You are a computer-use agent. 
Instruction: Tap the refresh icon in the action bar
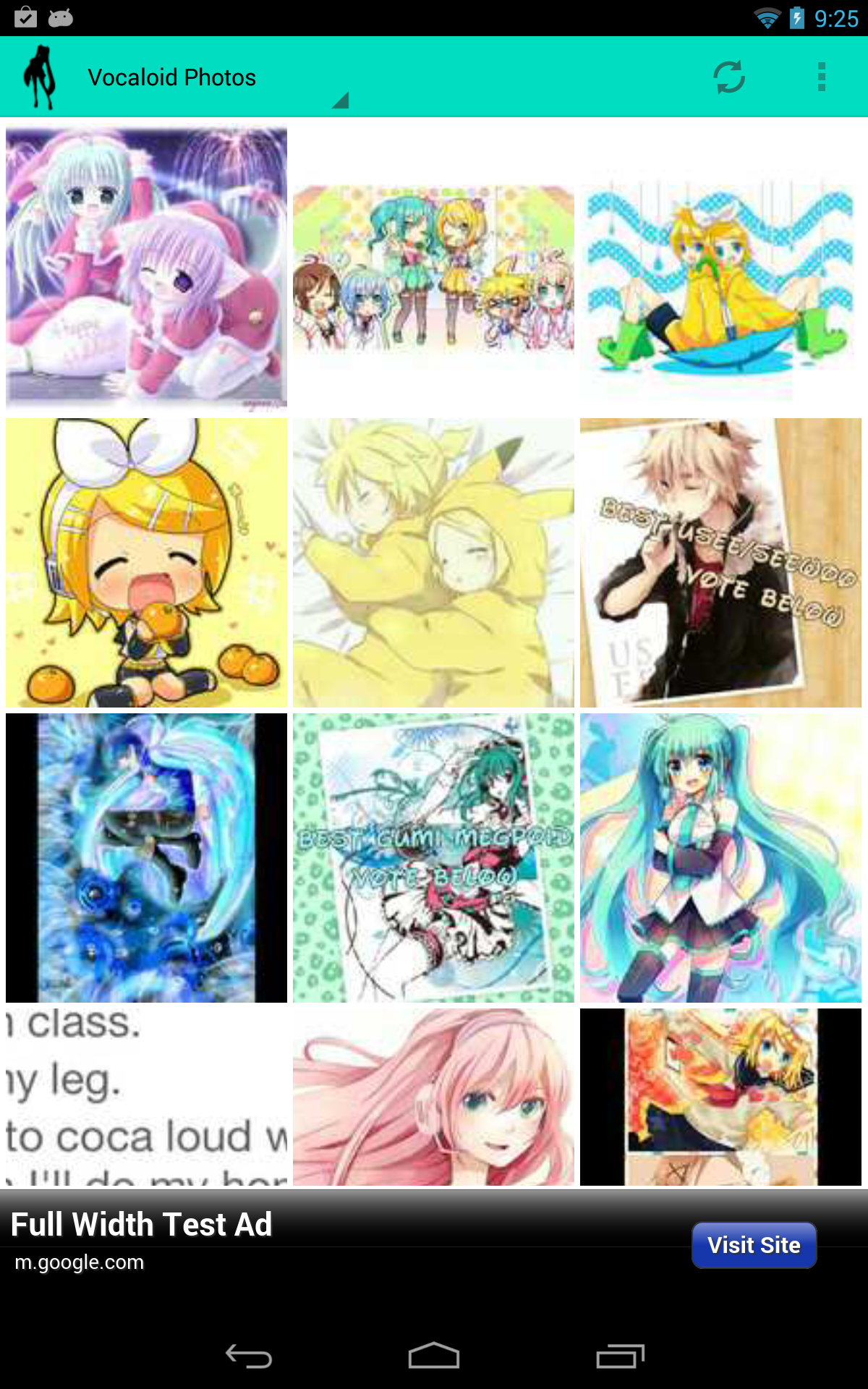730,77
